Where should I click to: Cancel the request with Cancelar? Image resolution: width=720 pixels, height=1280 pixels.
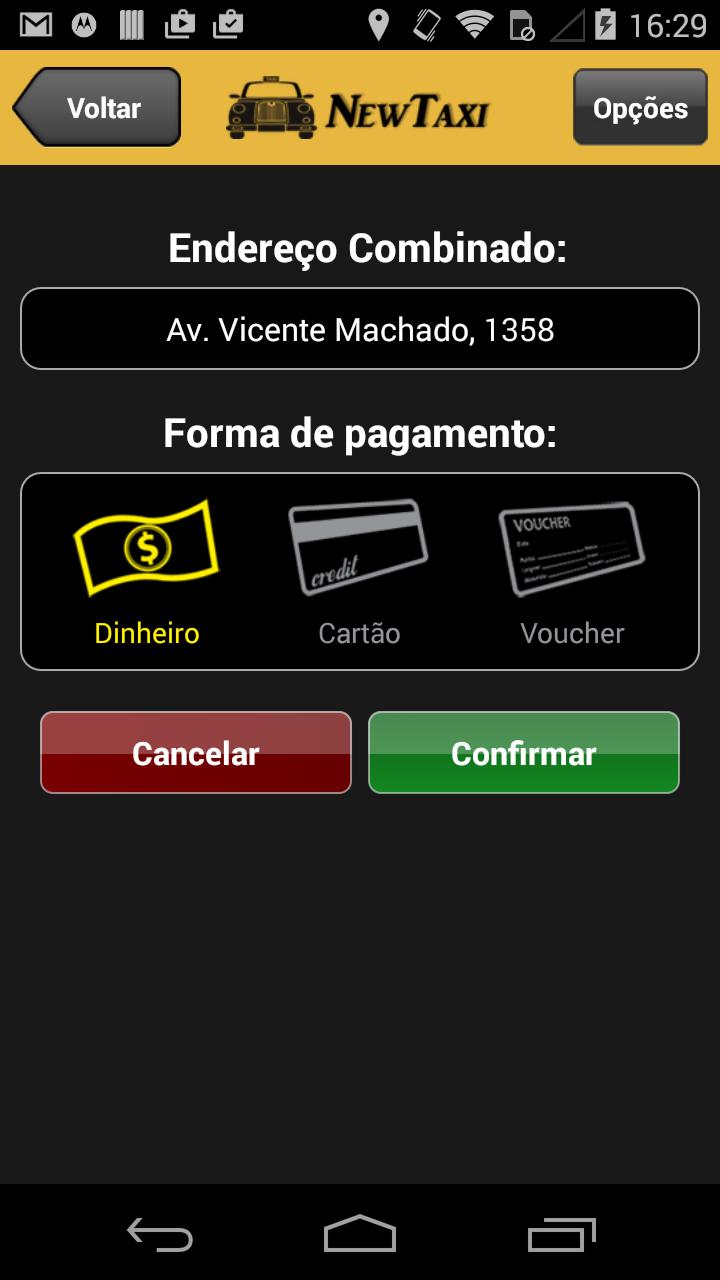pyautogui.click(x=195, y=752)
